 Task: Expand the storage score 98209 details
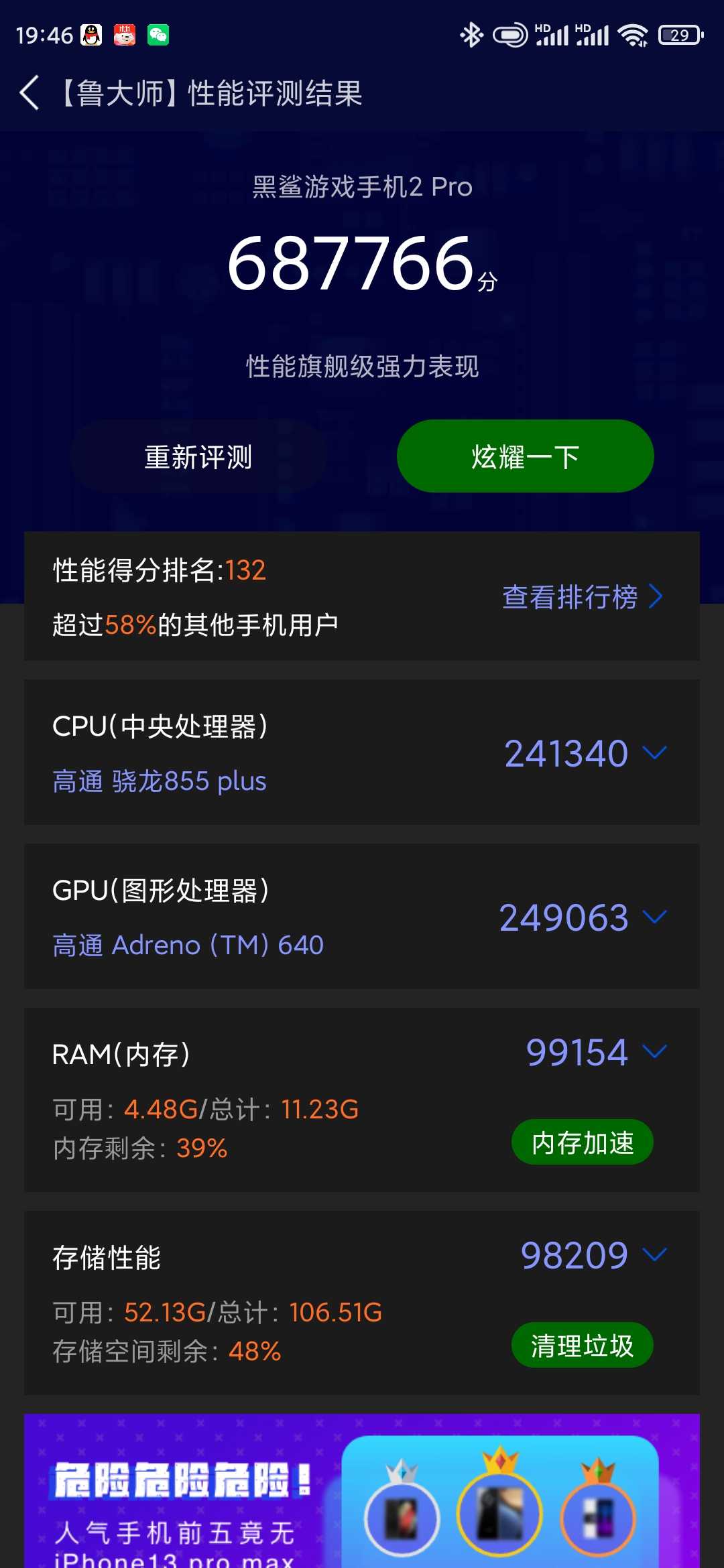click(594, 1255)
